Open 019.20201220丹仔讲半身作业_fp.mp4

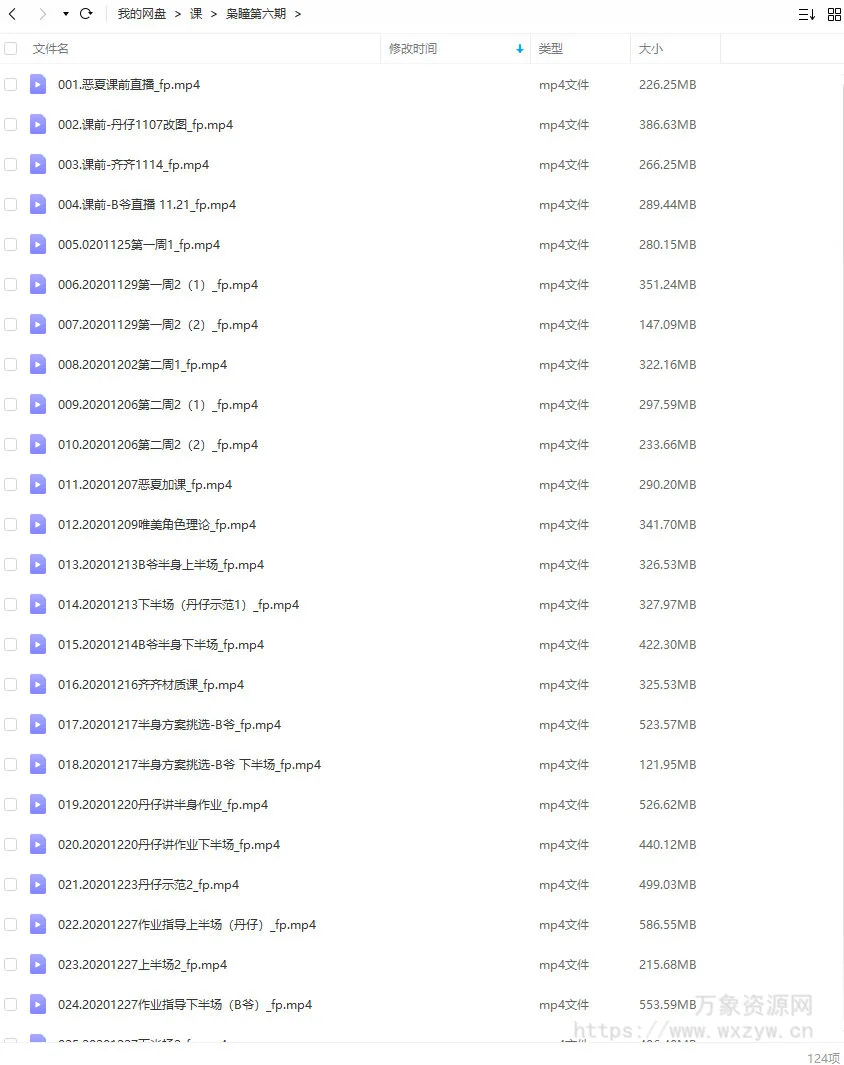162,805
